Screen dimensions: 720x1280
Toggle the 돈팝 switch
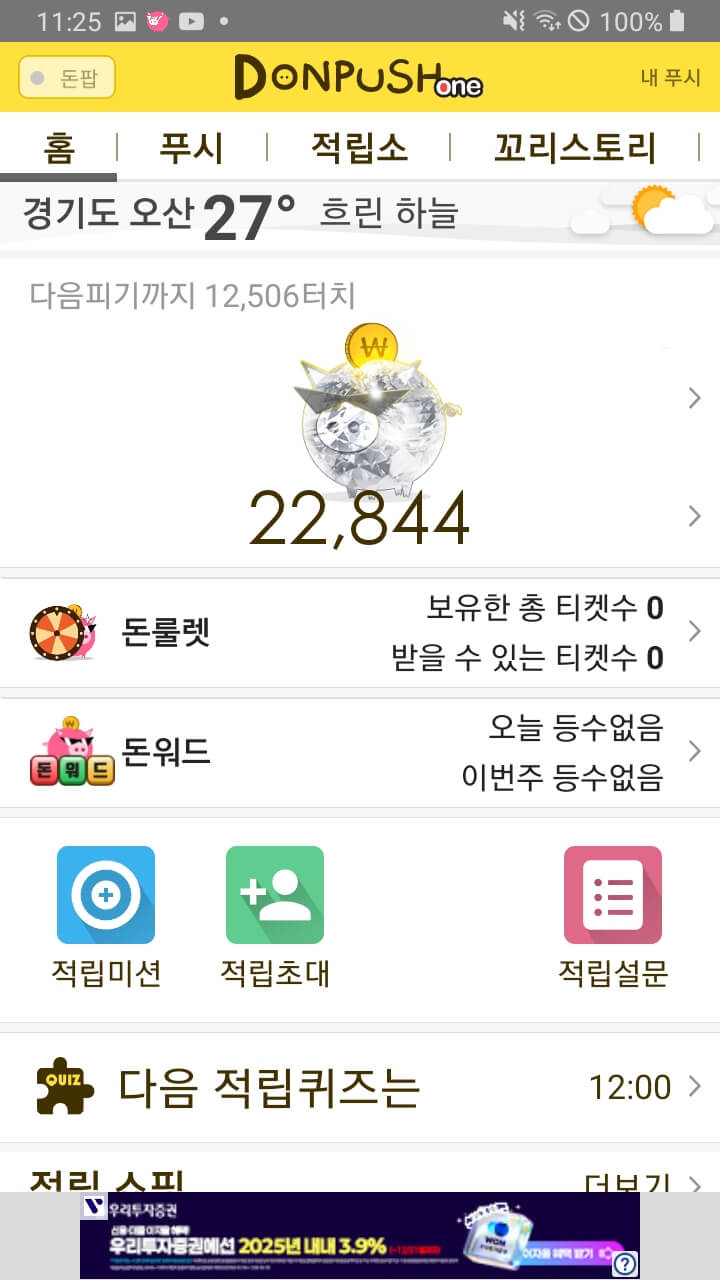(x=66, y=78)
